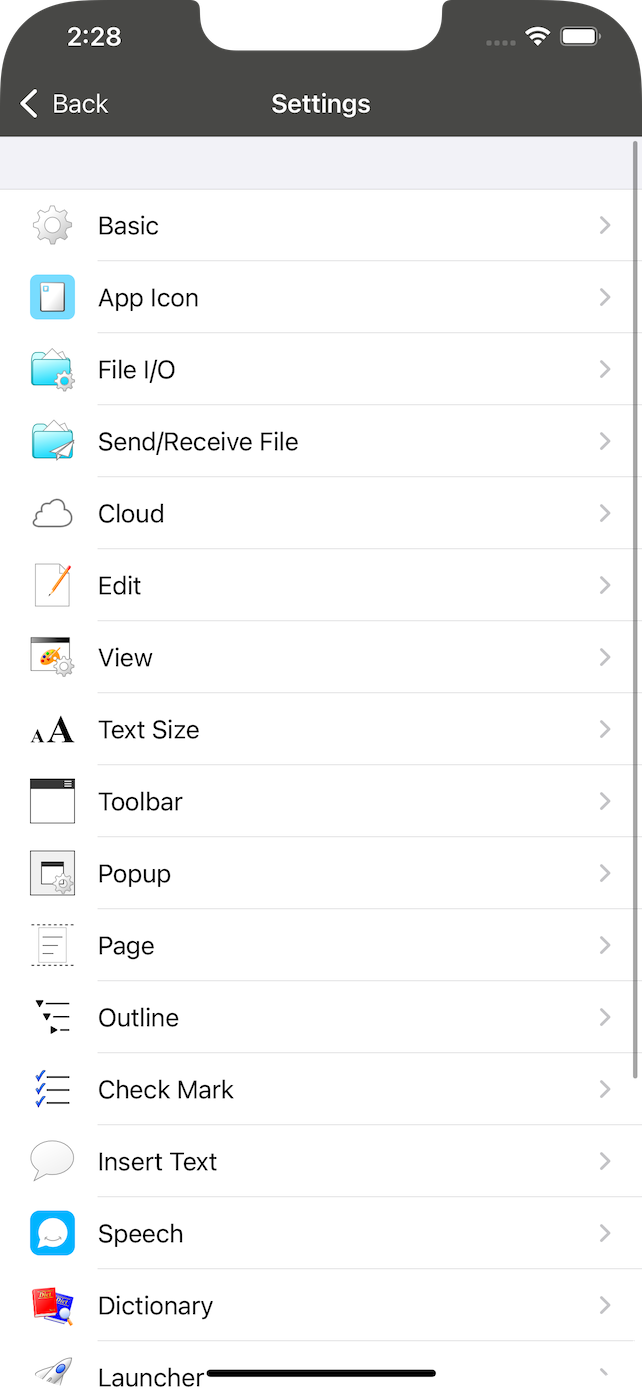Open Page settings
This screenshot has width=642, height=1389.
[321, 945]
